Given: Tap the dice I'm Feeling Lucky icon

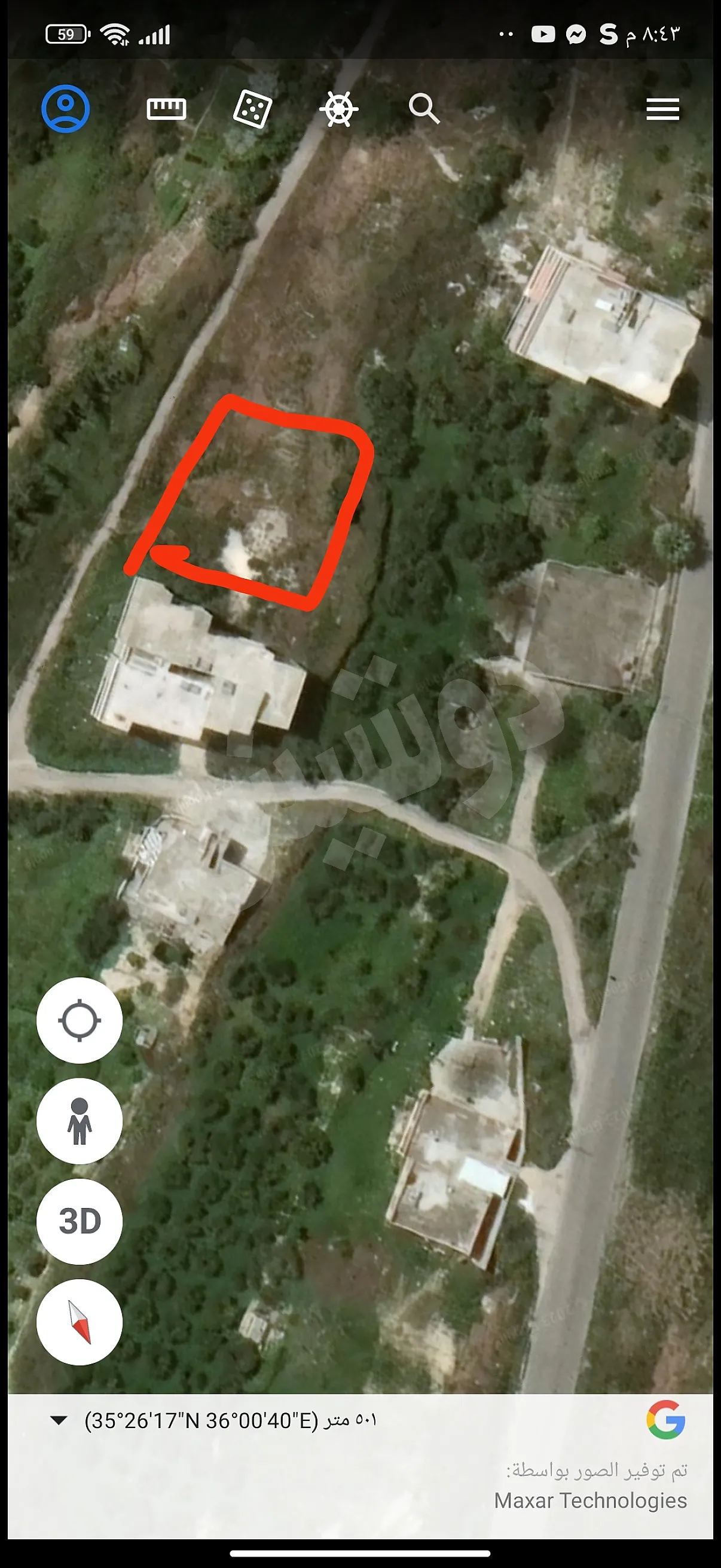Looking at the screenshot, I should tap(252, 109).
